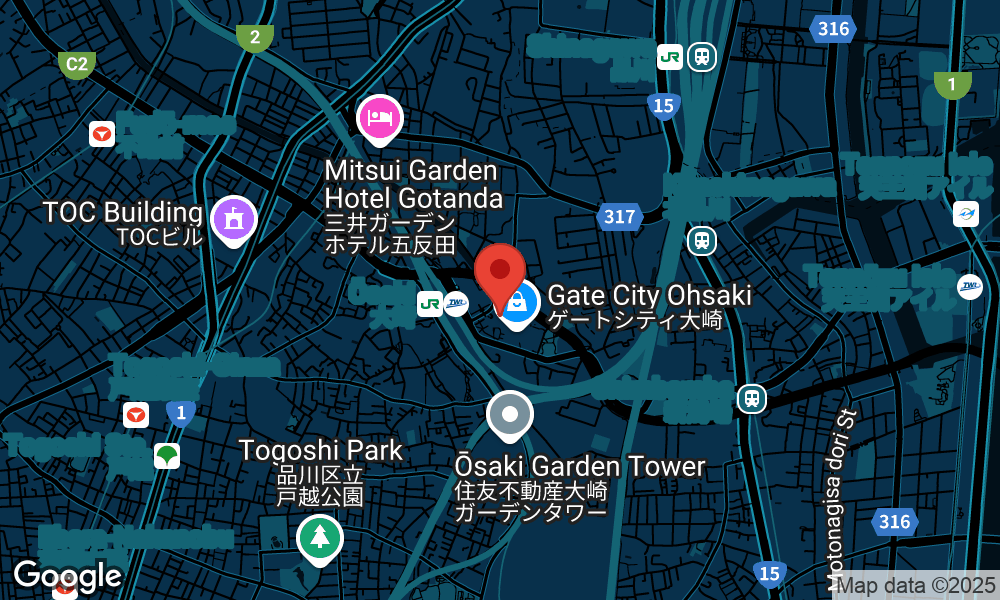Screen dimensions: 1000x600
Task: Open the Togoshi Park tree marker
Action: [320, 538]
